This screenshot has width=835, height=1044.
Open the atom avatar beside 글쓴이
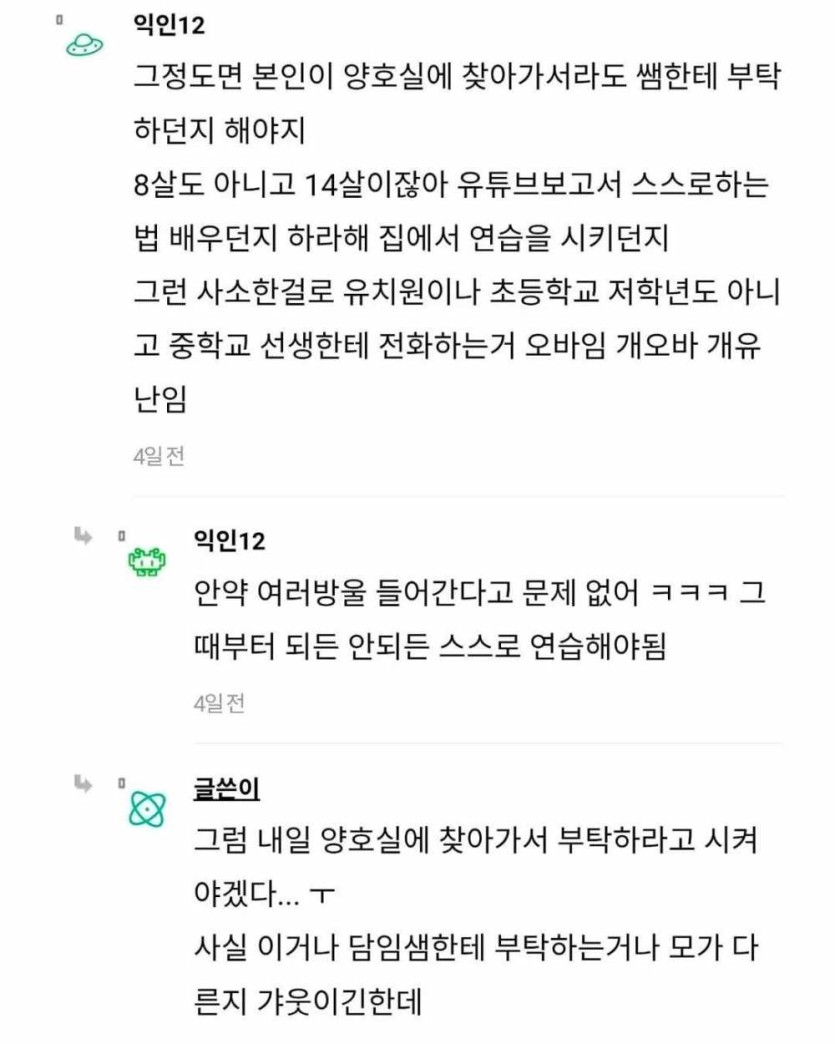pyautogui.click(x=146, y=808)
